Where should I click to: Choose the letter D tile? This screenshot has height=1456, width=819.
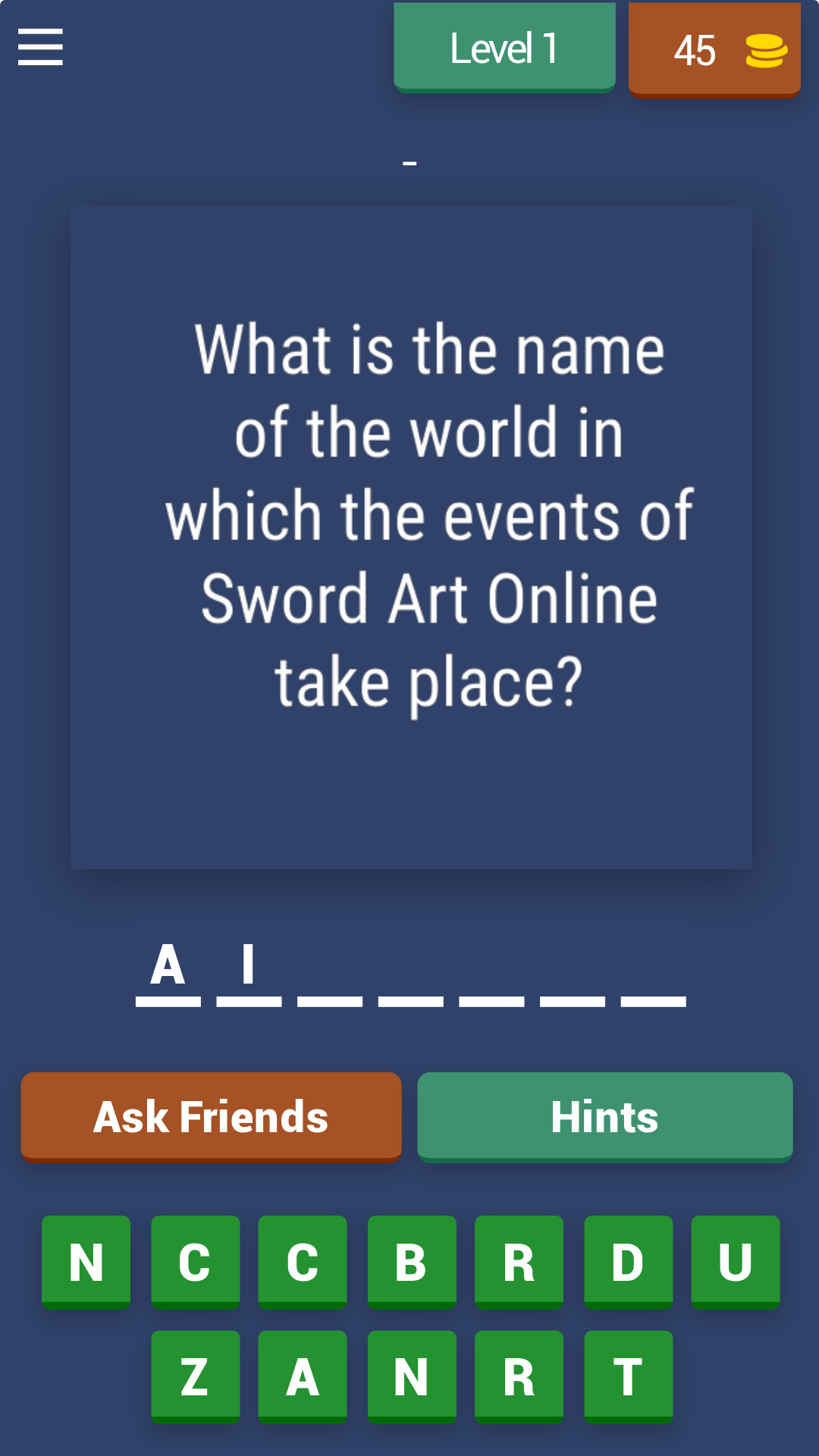click(628, 1262)
